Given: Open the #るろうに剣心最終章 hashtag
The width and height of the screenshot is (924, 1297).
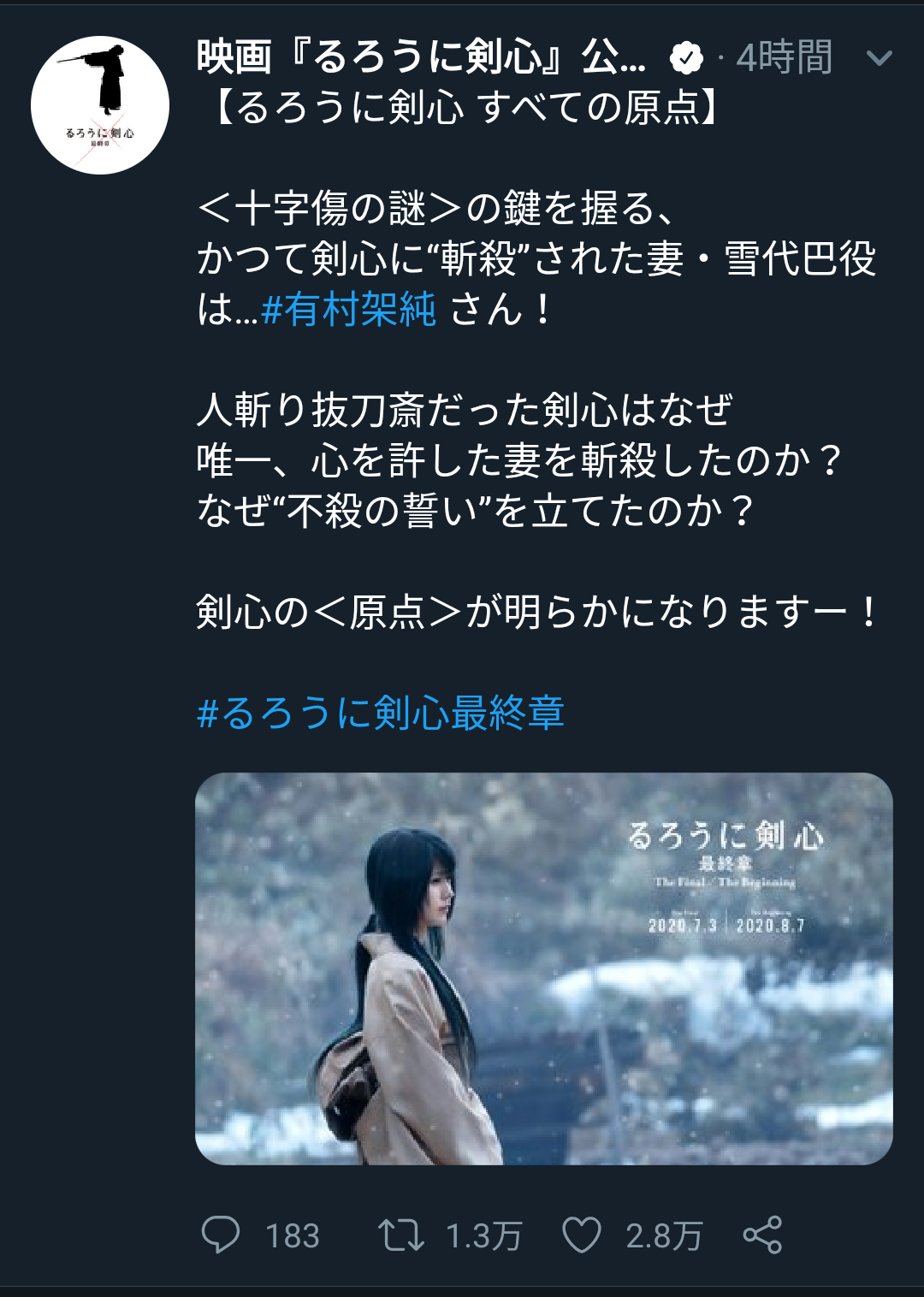Looking at the screenshot, I should click(381, 713).
